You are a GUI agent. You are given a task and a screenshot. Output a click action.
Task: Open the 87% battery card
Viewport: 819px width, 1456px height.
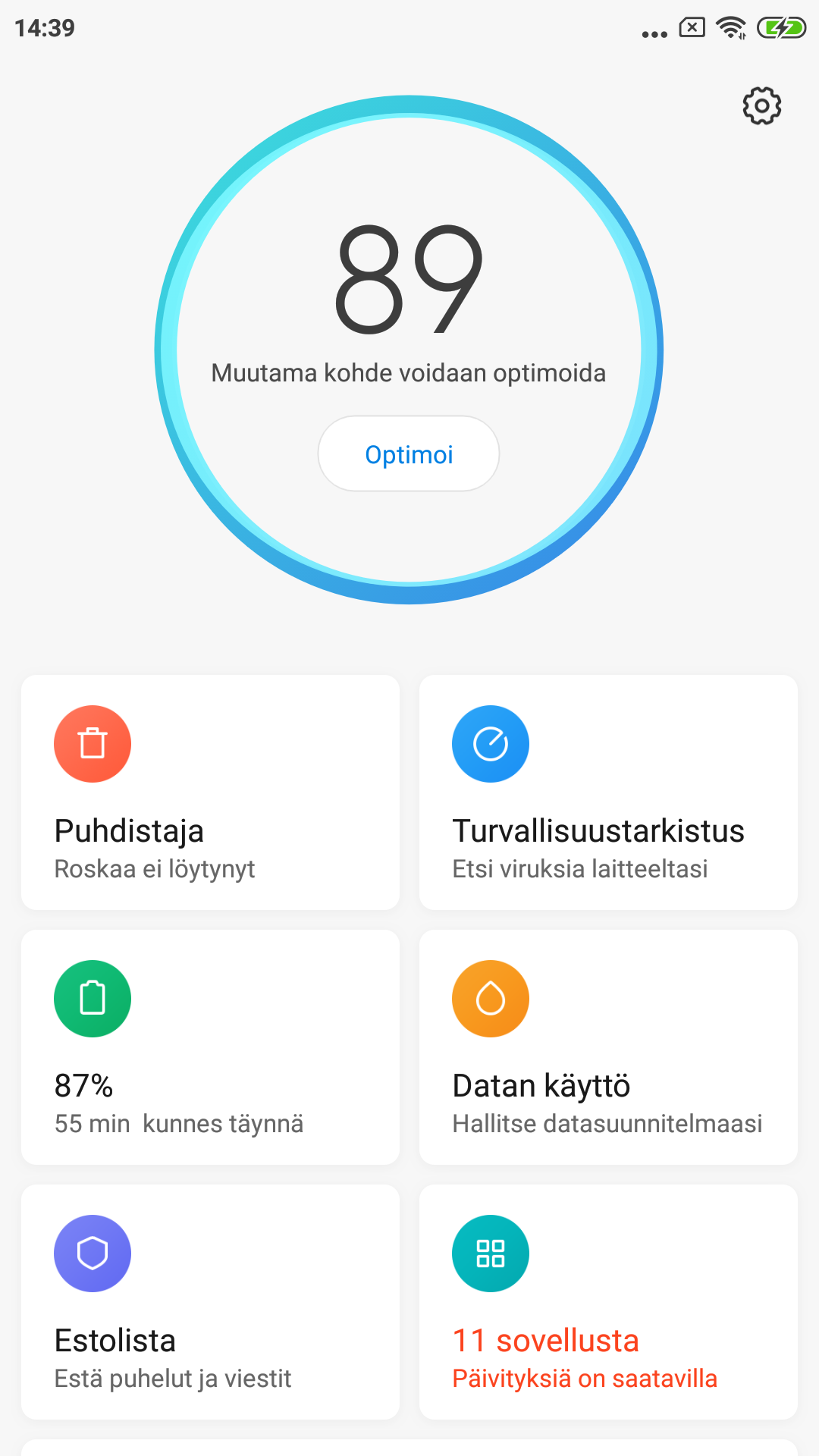pyautogui.click(x=210, y=1047)
